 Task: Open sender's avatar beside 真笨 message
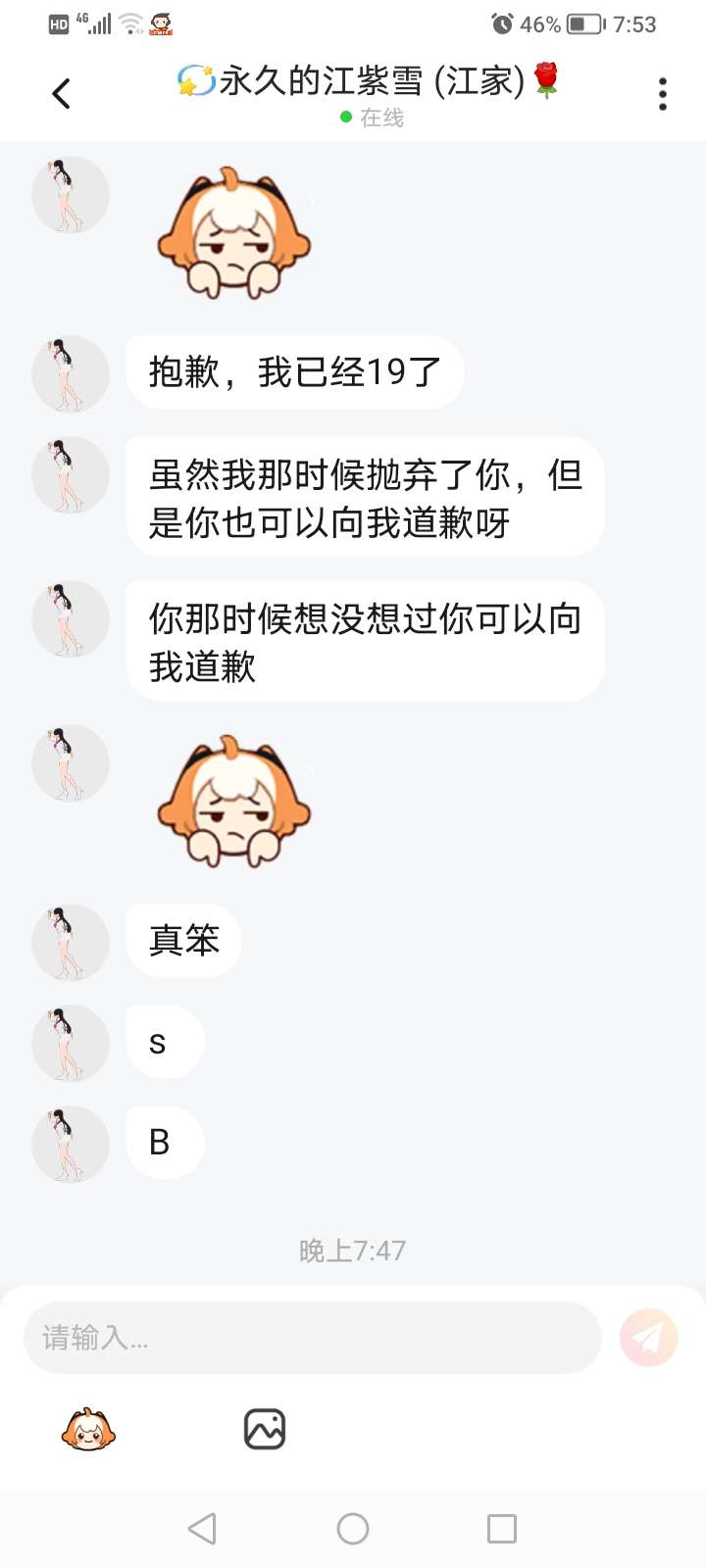[70, 942]
